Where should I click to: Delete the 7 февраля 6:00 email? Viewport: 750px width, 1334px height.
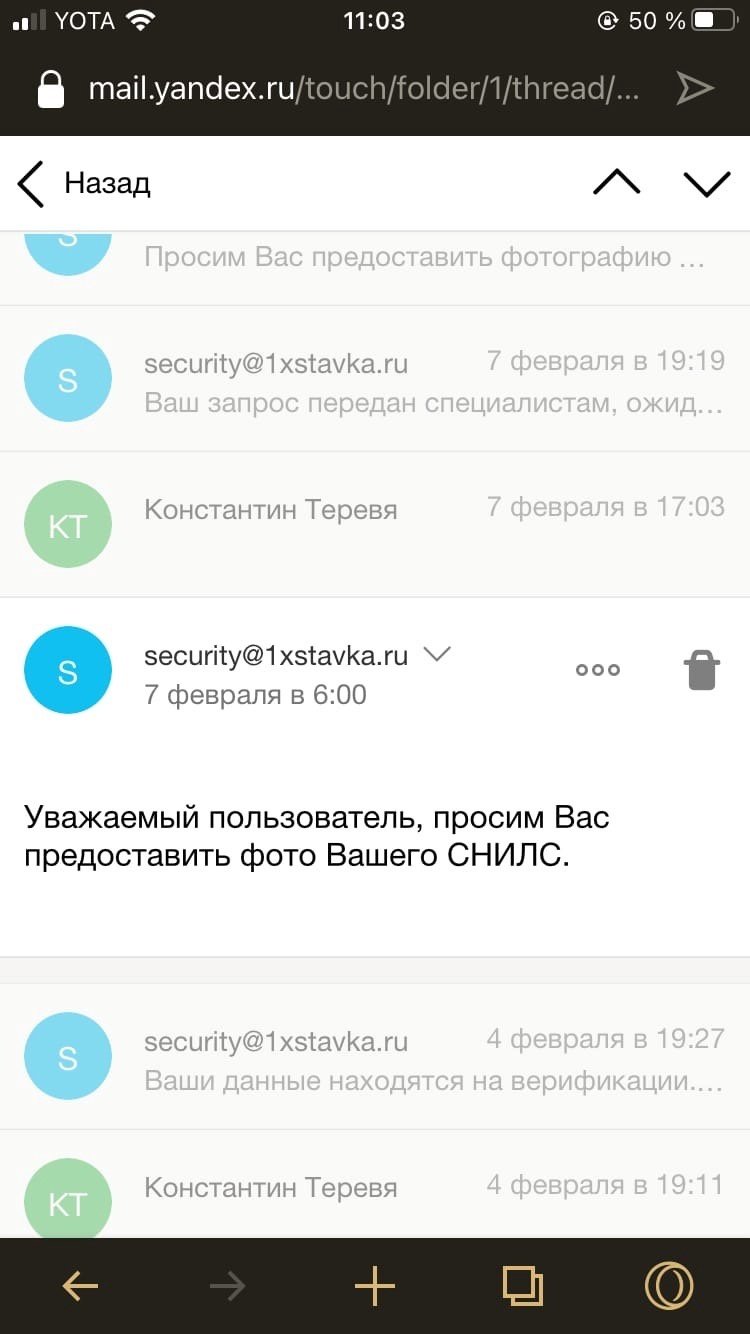tap(702, 670)
